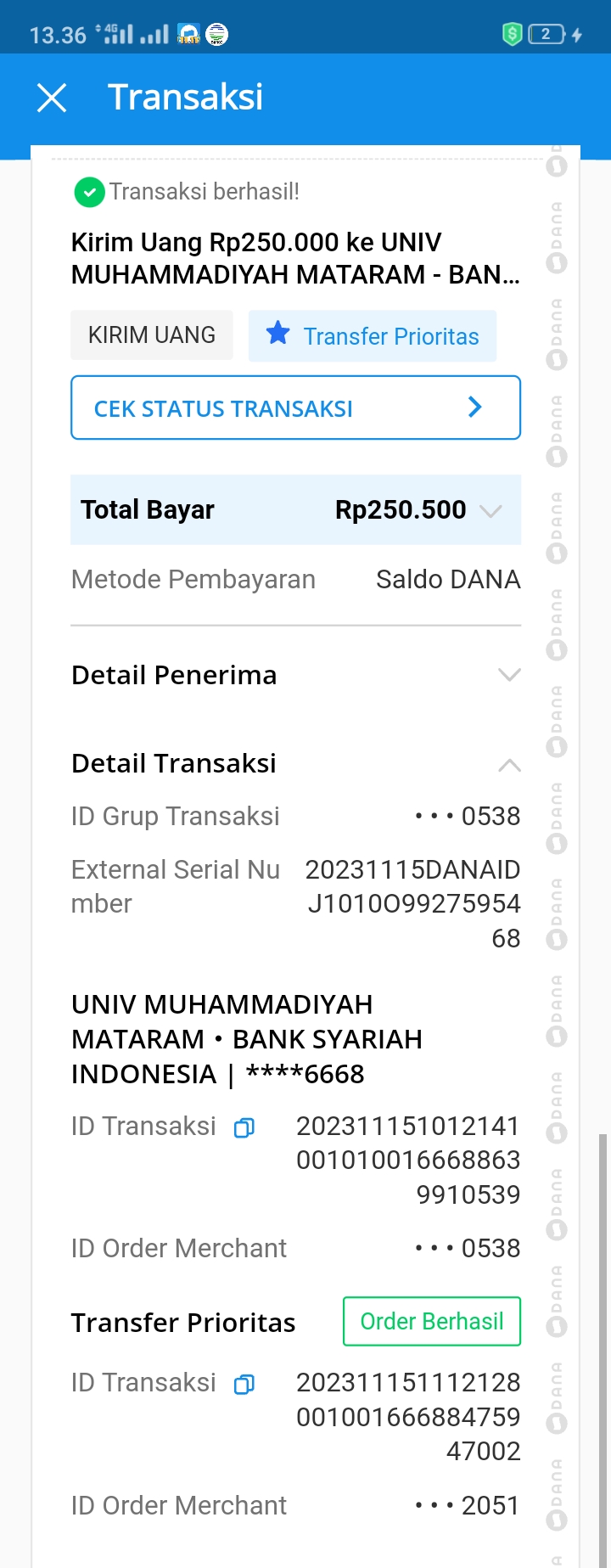Collapse the Detail Transaksi section
The height and width of the screenshot is (1568, 611).
tap(508, 765)
